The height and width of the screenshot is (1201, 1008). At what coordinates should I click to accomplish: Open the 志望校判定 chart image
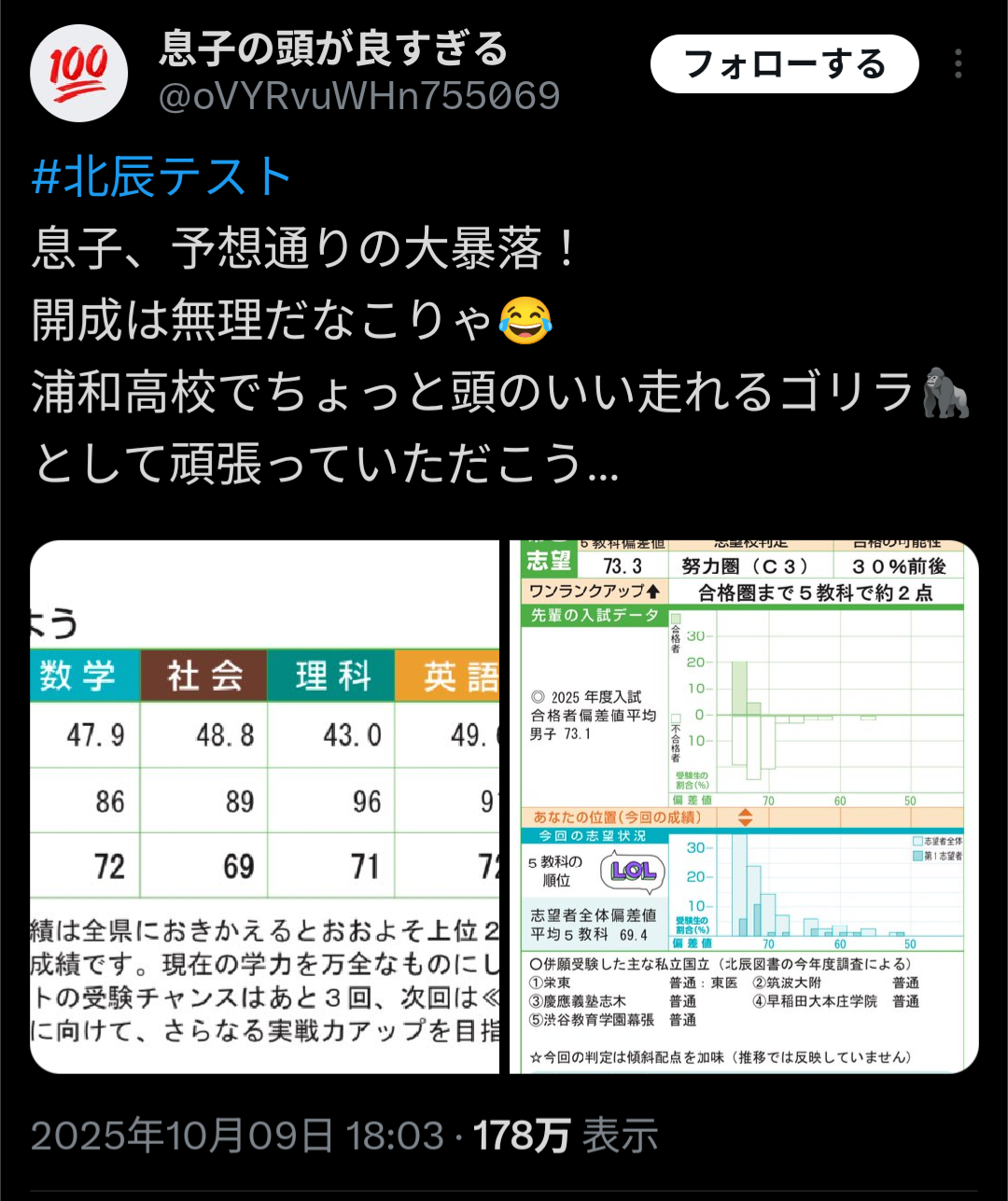click(x=743, y=806)
